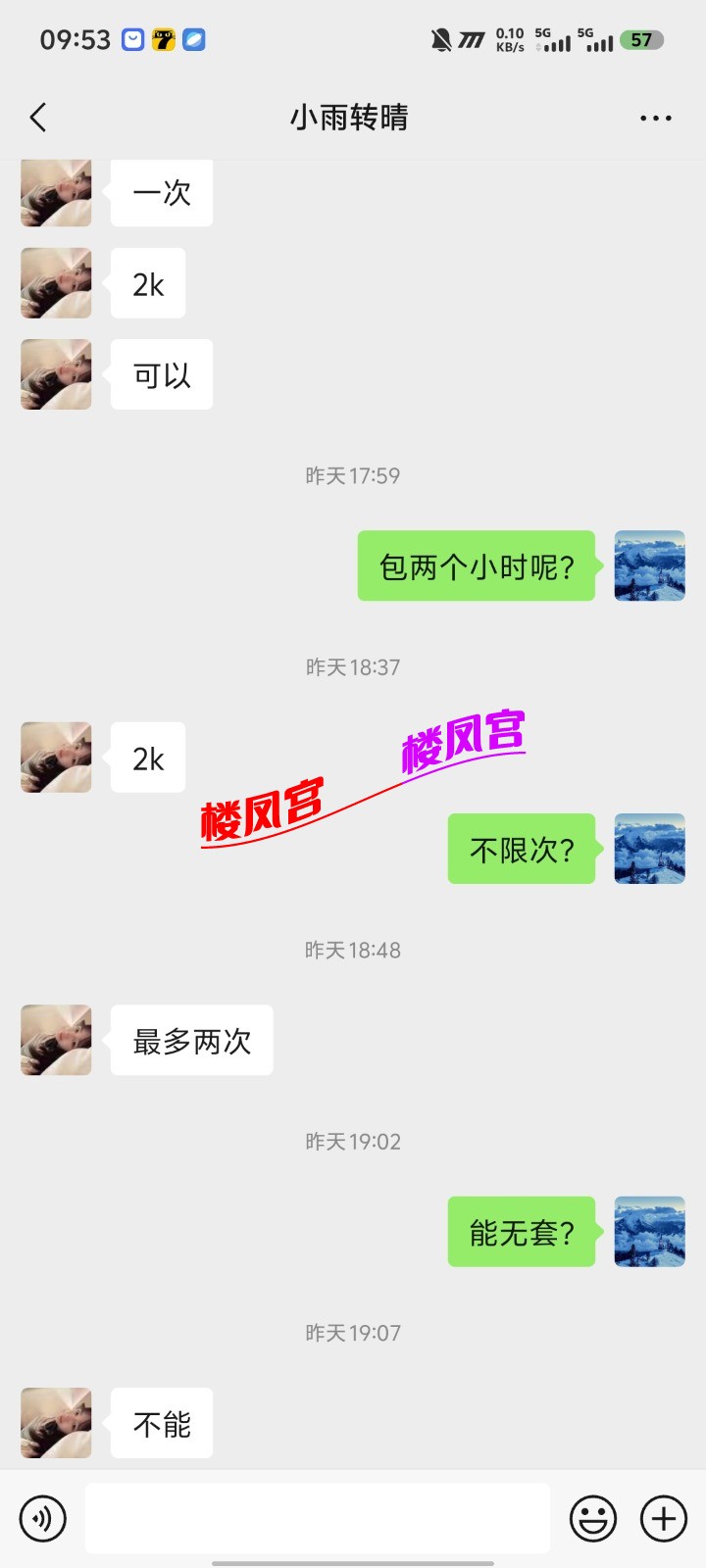Open the emoji picker
The image size is (706, 1568).
(593, 1518)
